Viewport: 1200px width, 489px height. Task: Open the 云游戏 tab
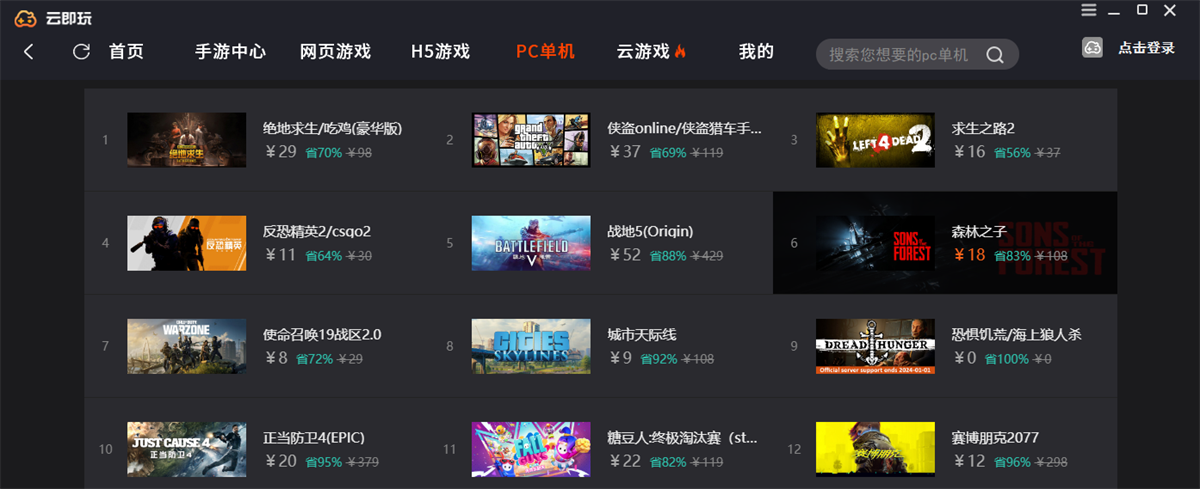pos(652,52)
